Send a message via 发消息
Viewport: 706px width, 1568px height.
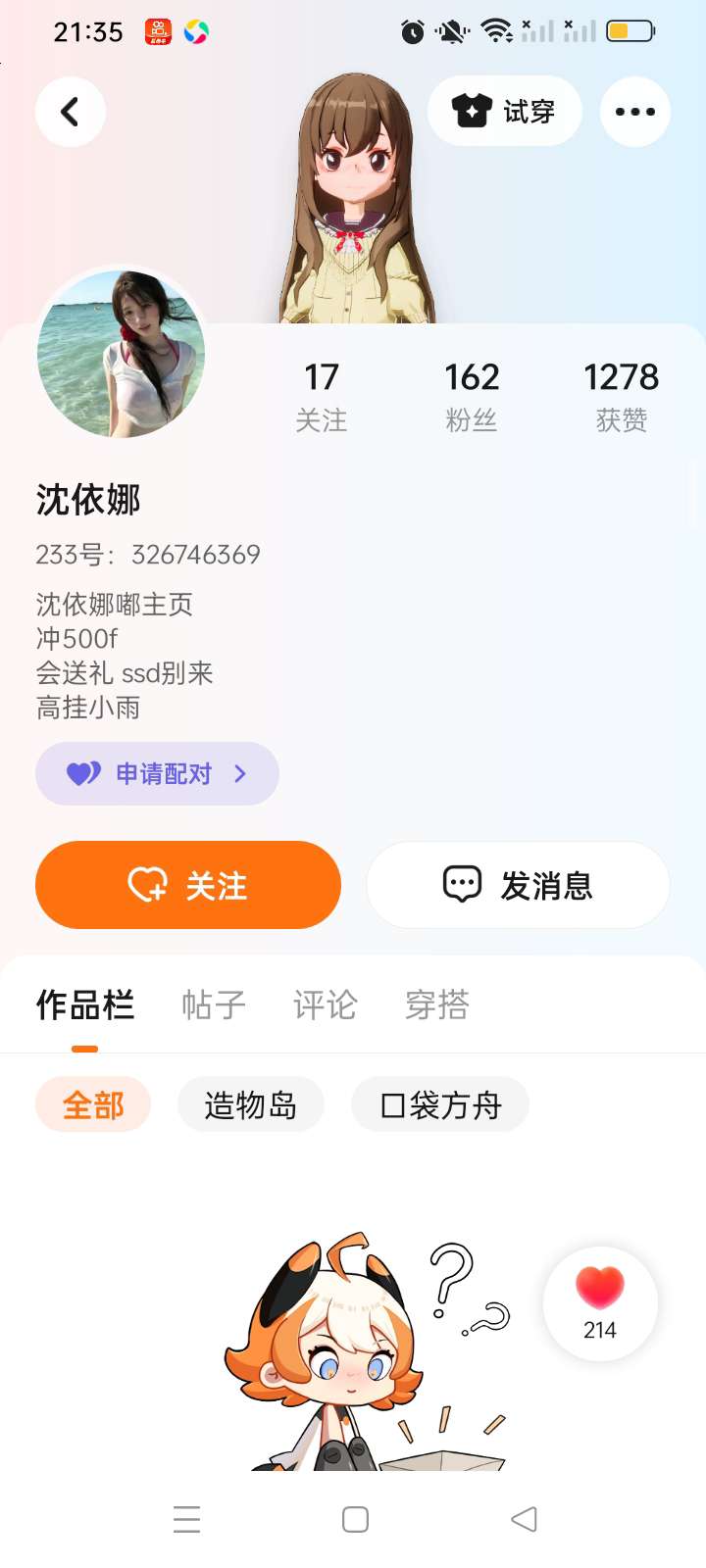pos(518,885)
